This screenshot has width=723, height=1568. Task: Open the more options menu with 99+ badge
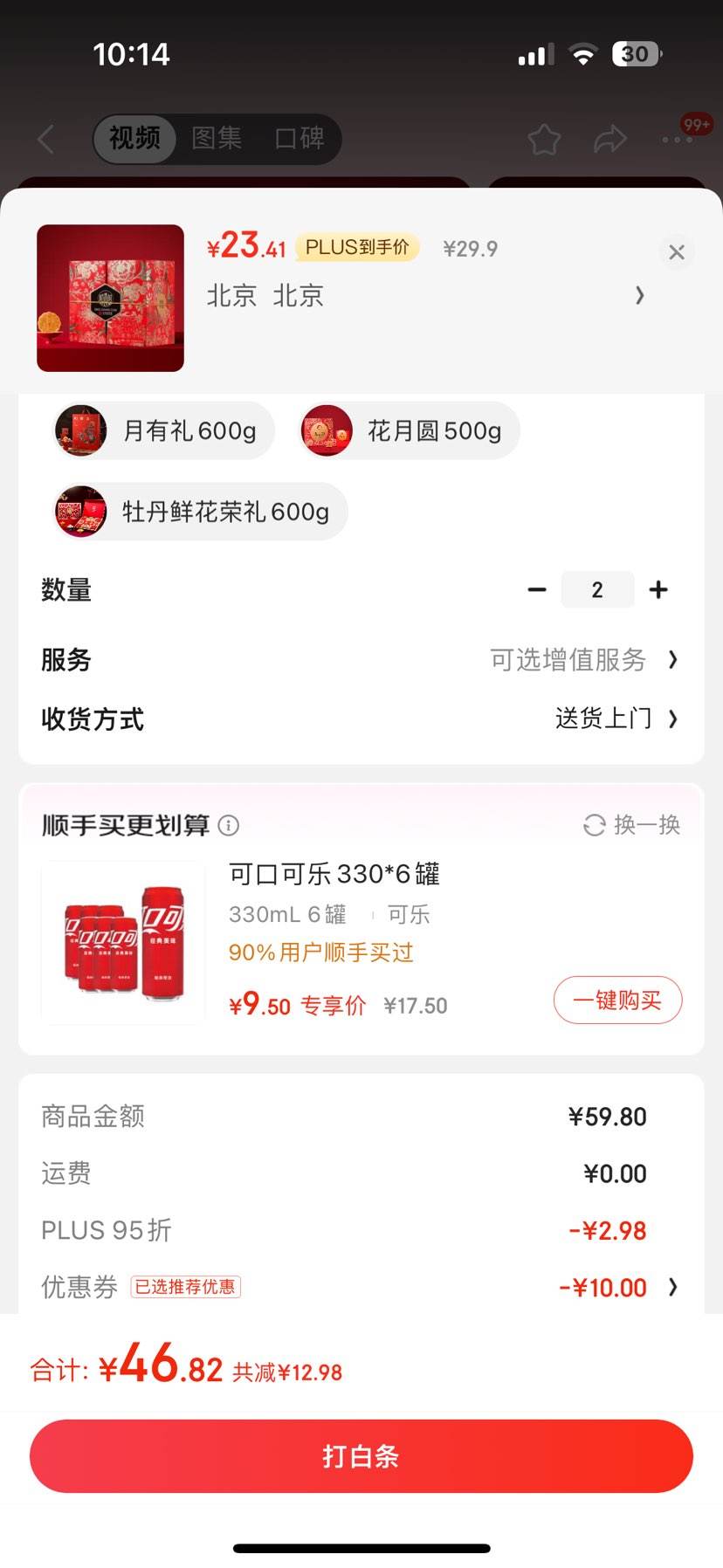click(677, 139)
